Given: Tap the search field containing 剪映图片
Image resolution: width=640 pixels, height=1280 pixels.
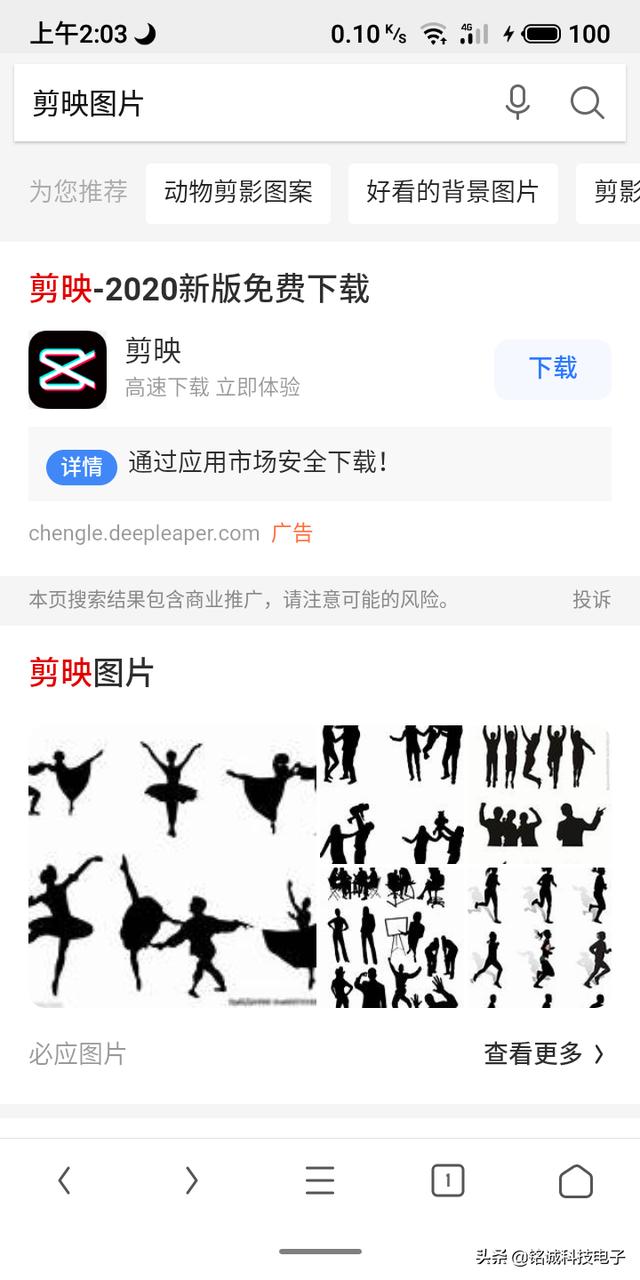Looking at the screenshot, I should click(x=250, y=103).
